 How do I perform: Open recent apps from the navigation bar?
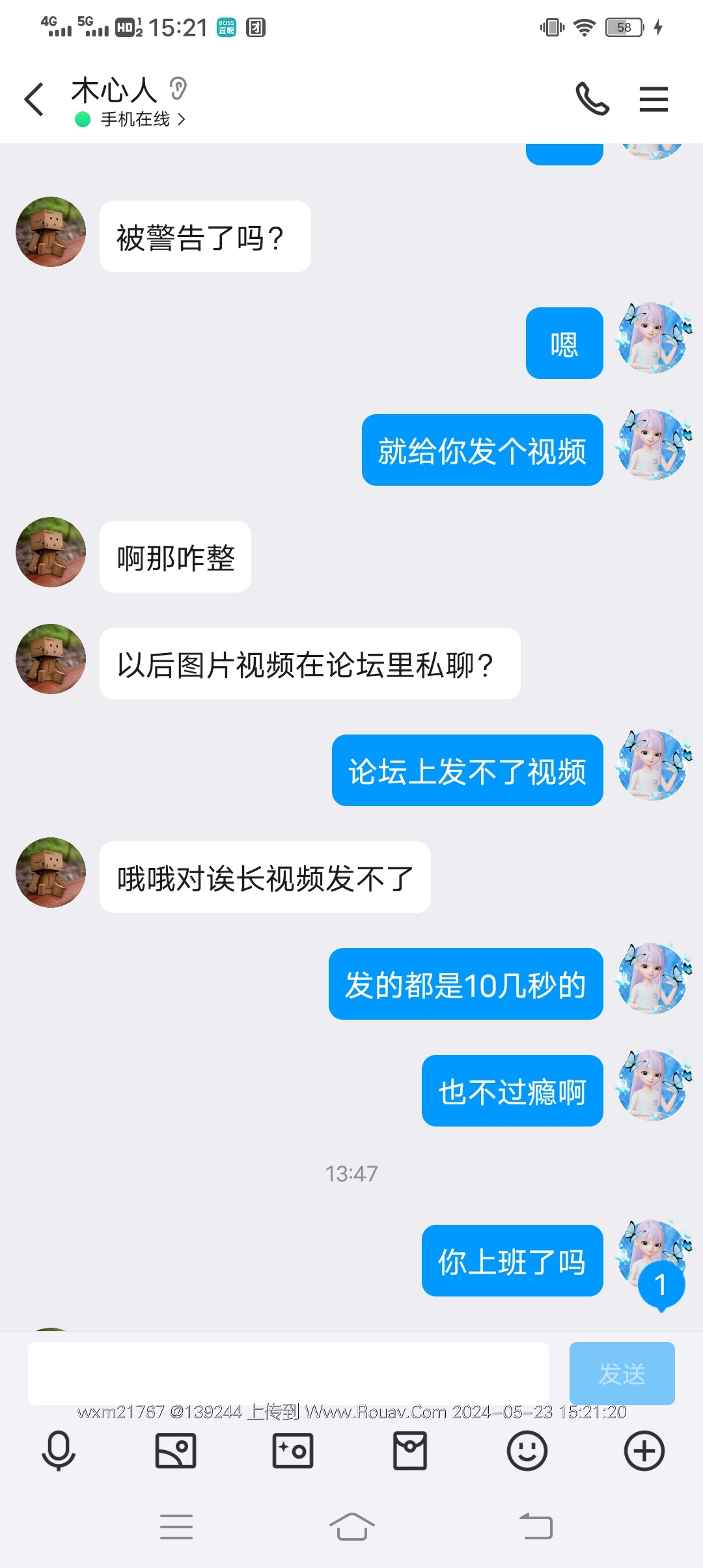[176, 1526]
